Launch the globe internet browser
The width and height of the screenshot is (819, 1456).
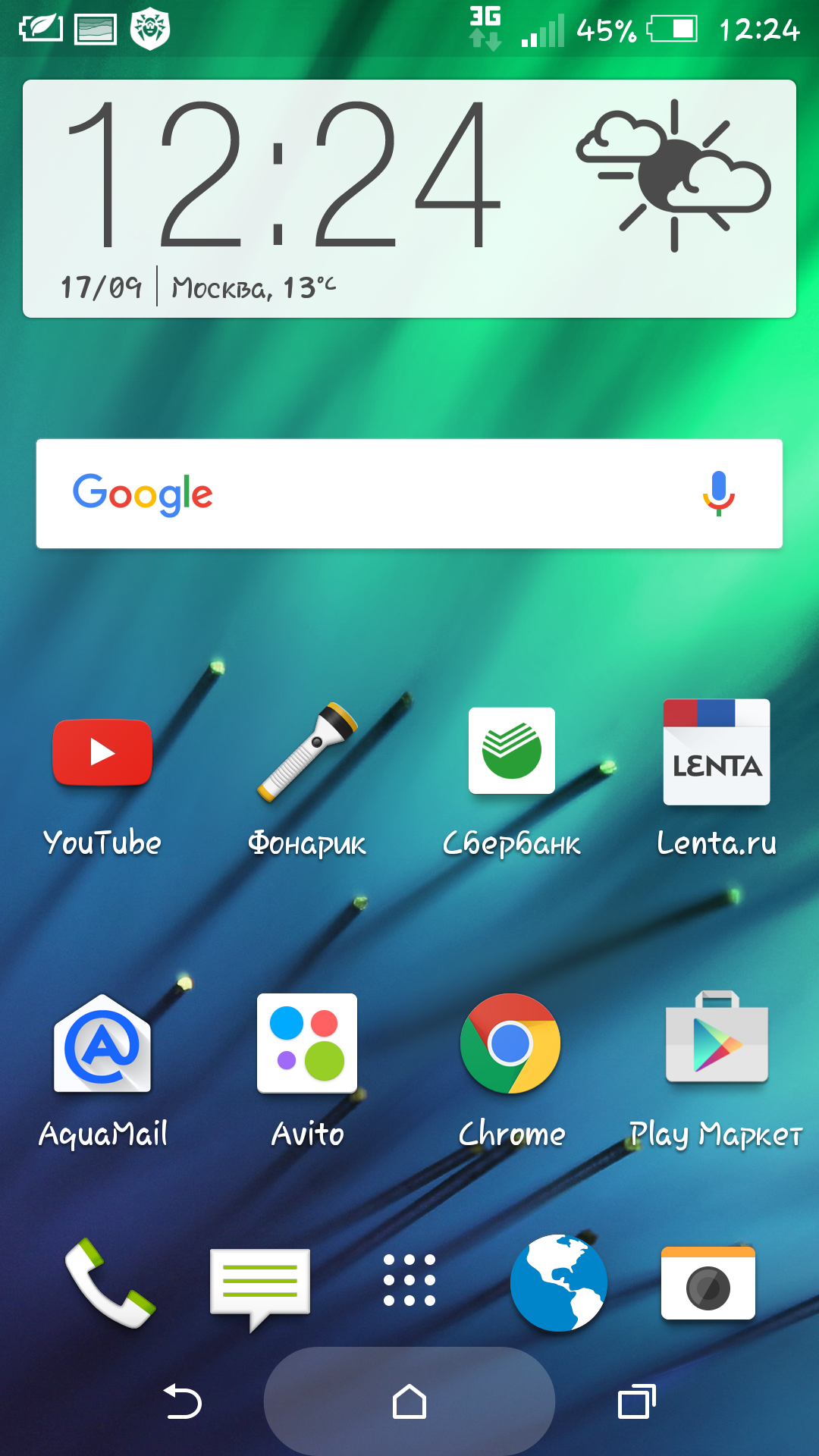pyautogui.click(x=558, y=1283)
